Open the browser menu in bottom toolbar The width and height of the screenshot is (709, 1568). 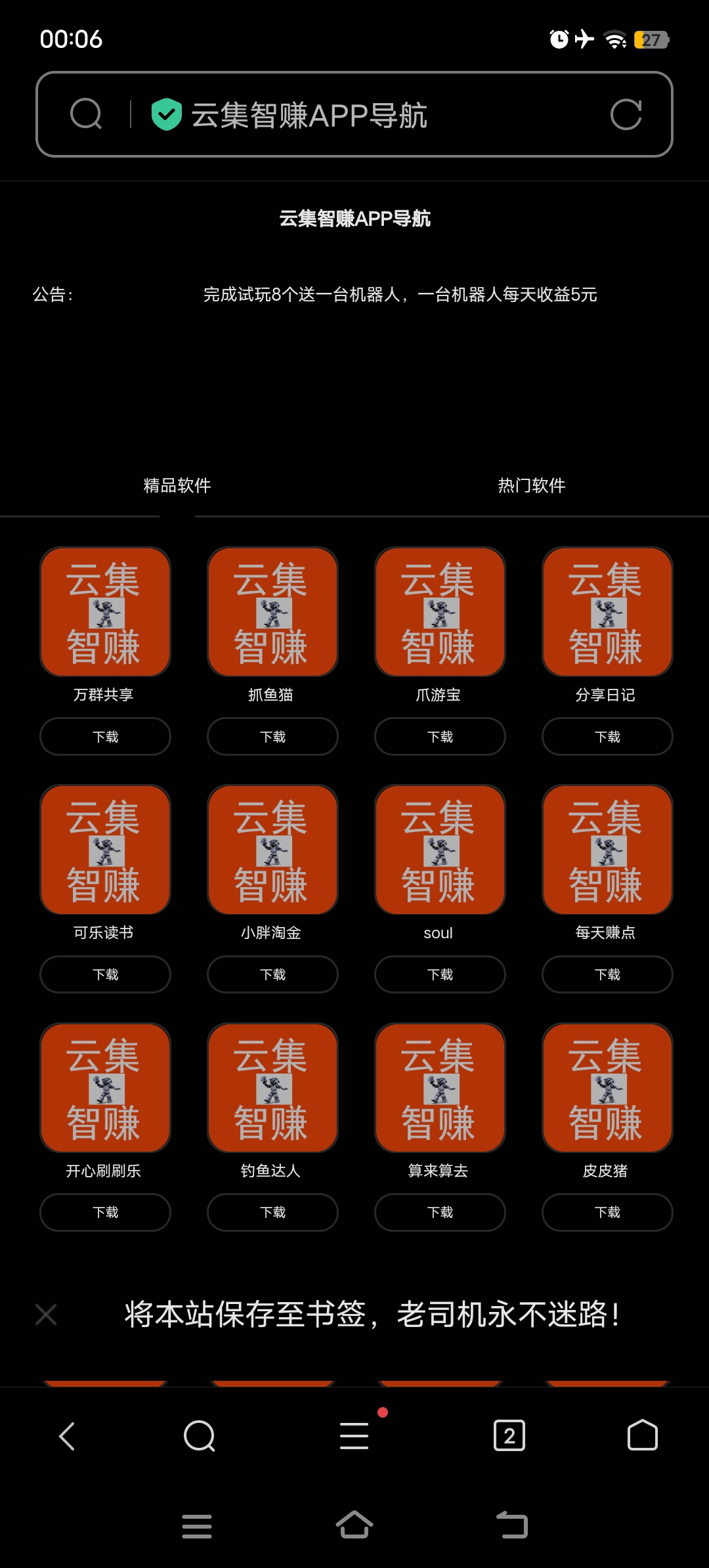pyautogui.click(x=354, y=1435)
